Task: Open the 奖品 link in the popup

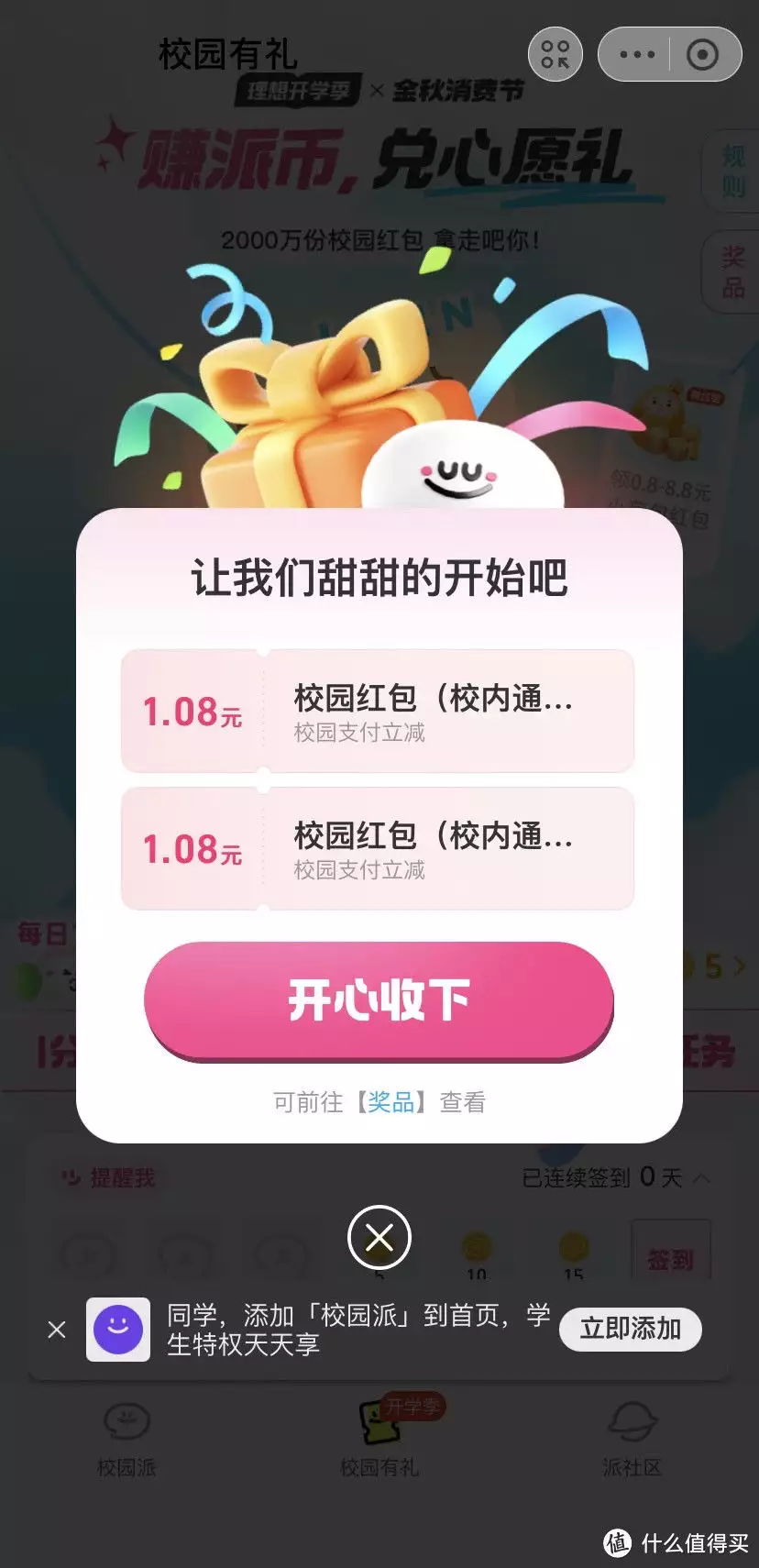Action: (391, 1102)
